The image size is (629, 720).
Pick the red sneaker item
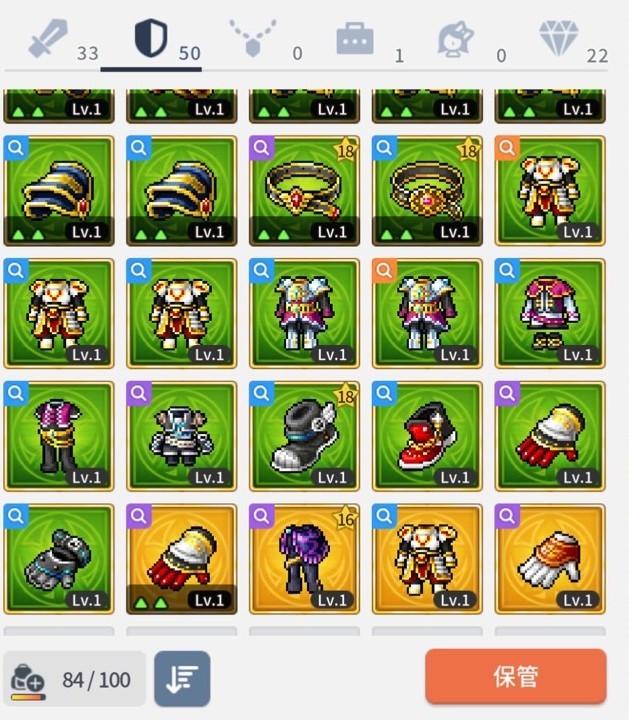pyautogui.click(x=427, y=436)
